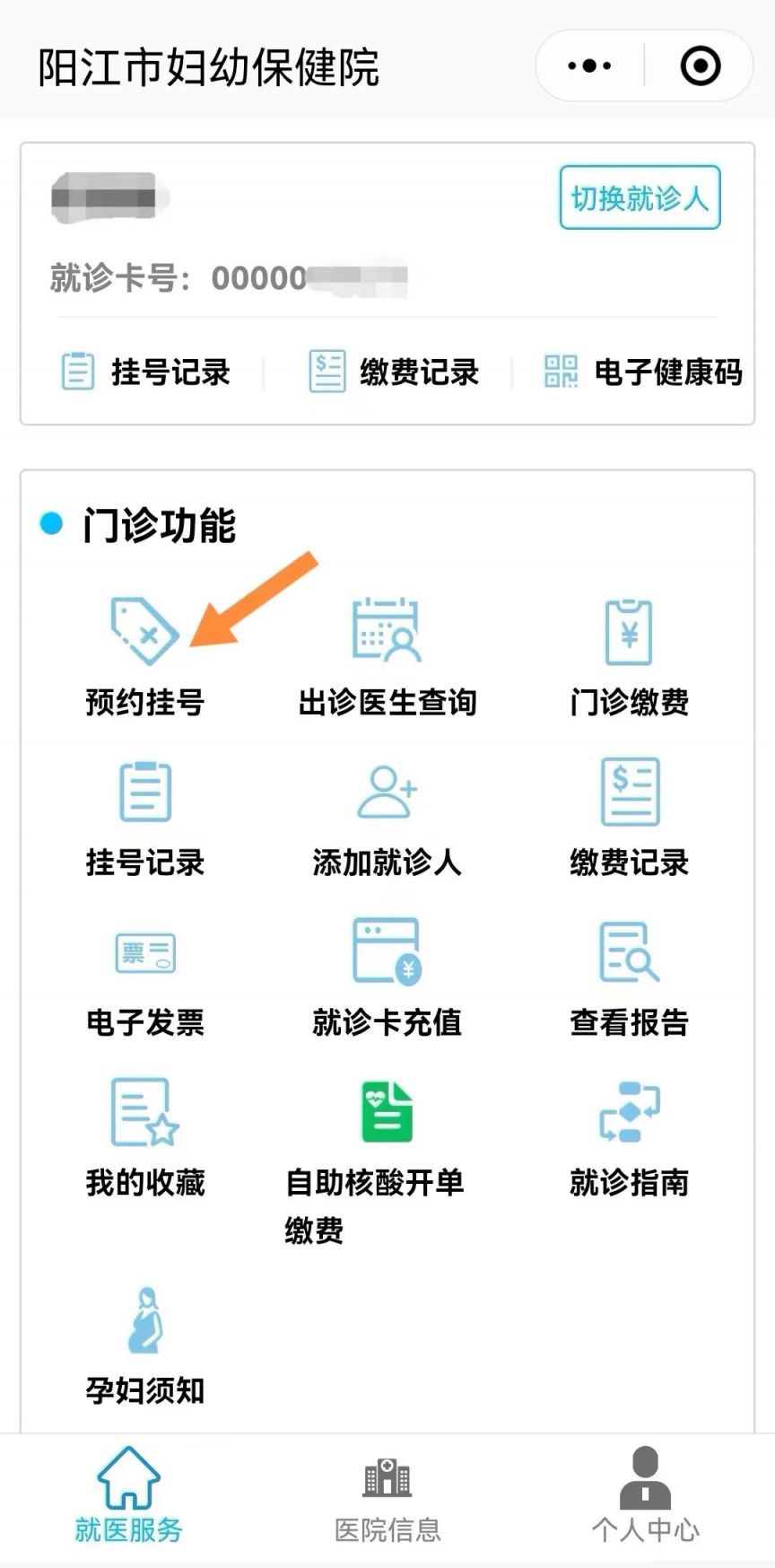Tap 切换就诊人 to switch patient

tap(640, 197)
